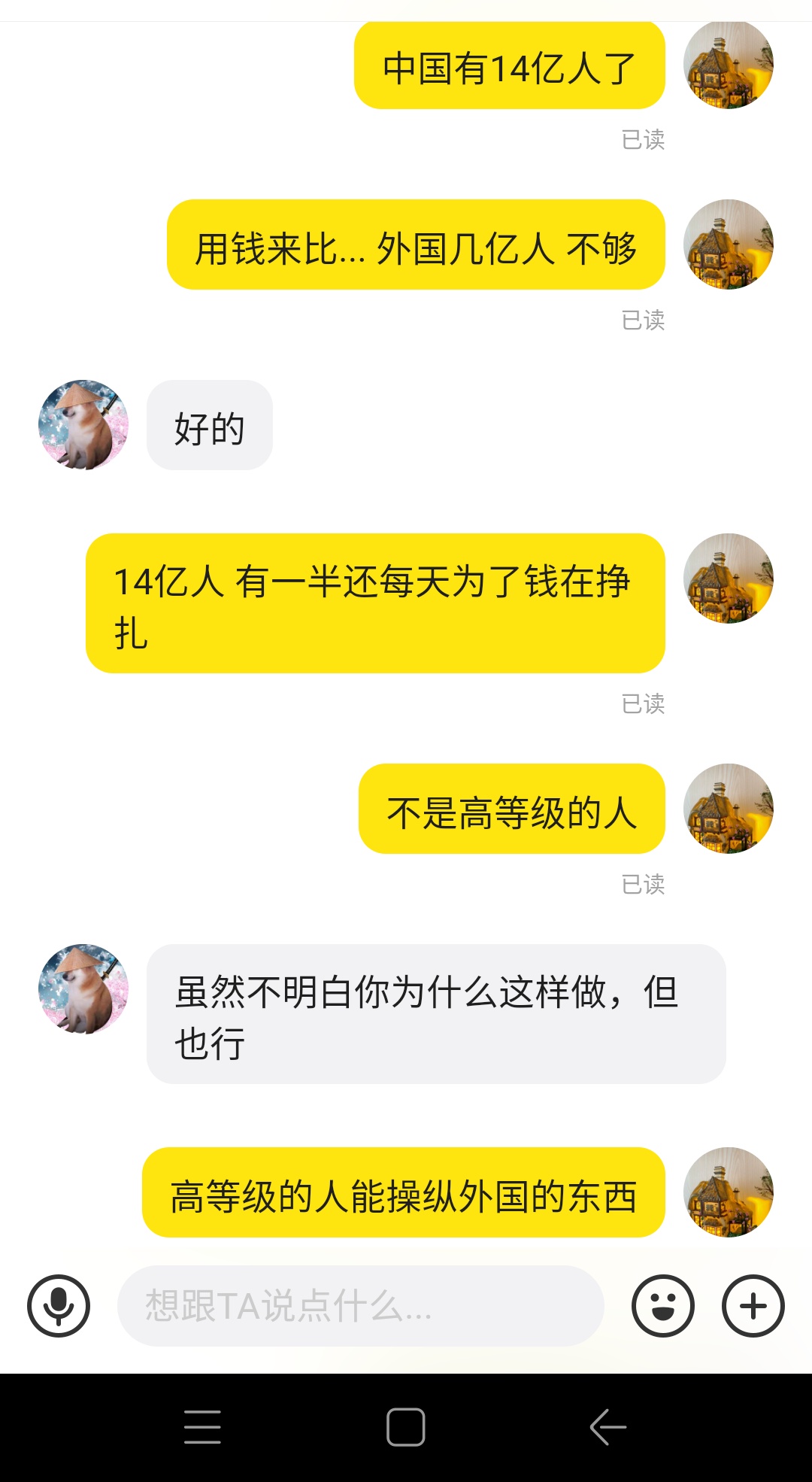The image size is (812, 1482).
Task: Focus the 想跟TA说点什么 message field
Action: click(x=361, y=1306)
